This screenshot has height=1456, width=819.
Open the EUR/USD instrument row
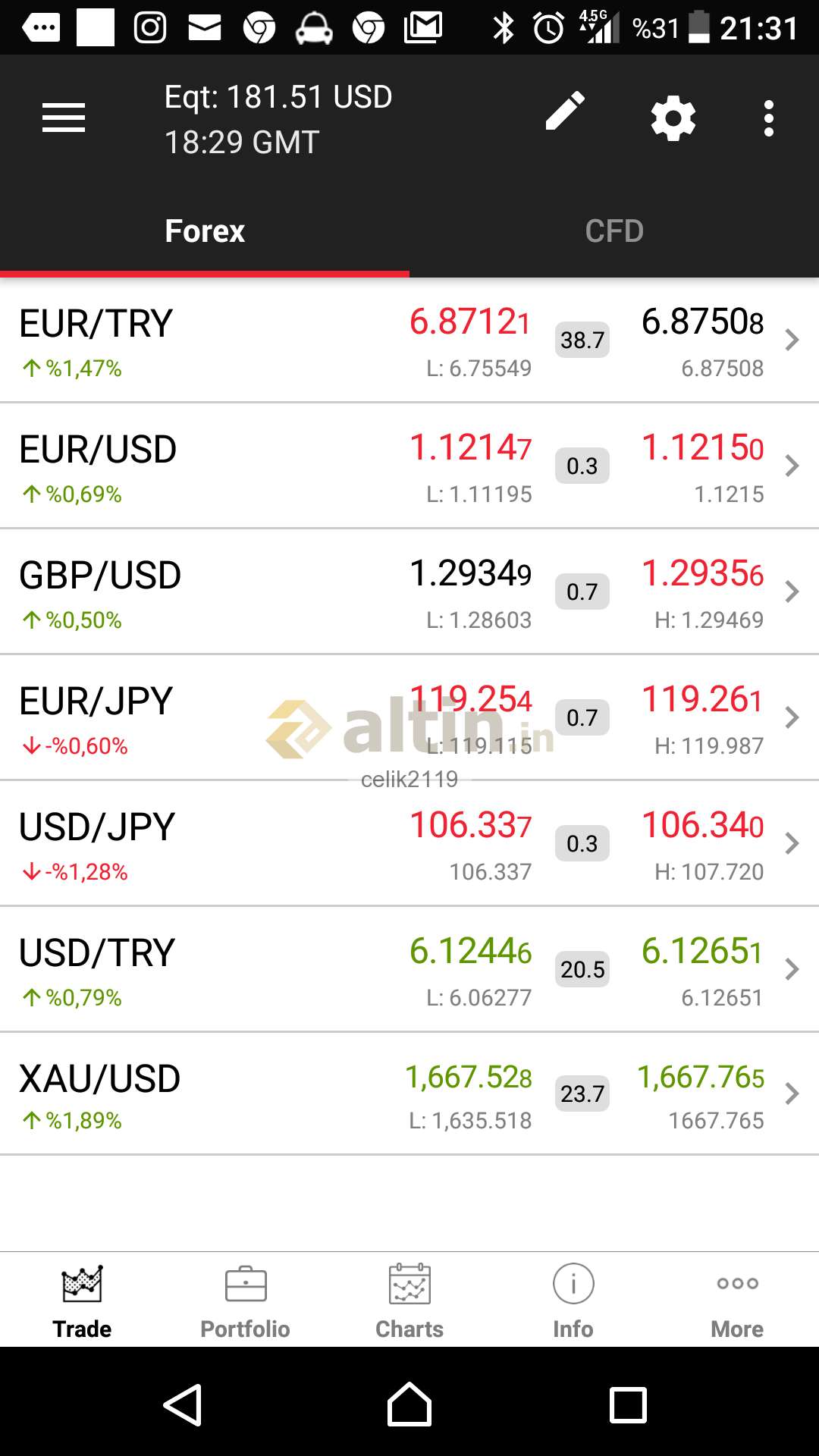pyautogui.click(x=409, y=466)
